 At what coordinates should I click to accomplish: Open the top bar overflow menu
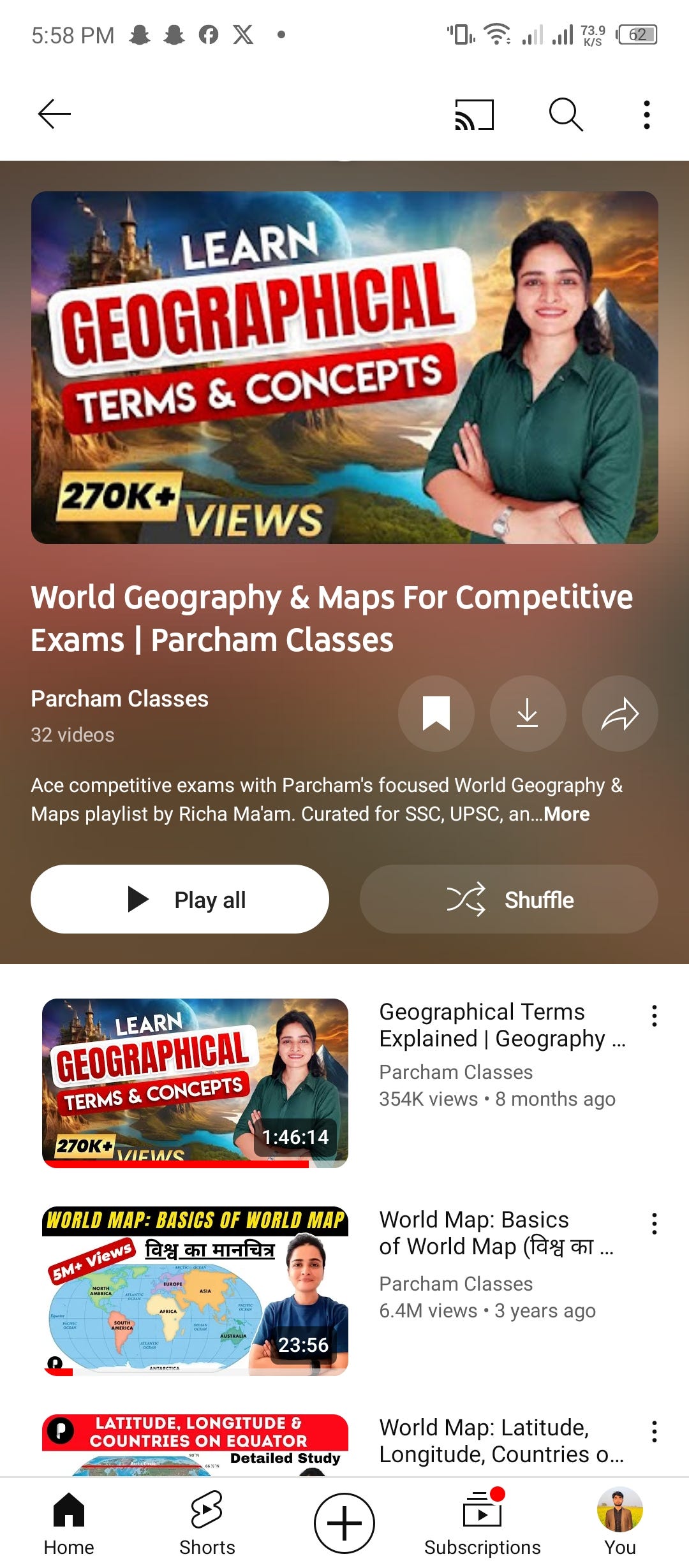coord(646,115)
